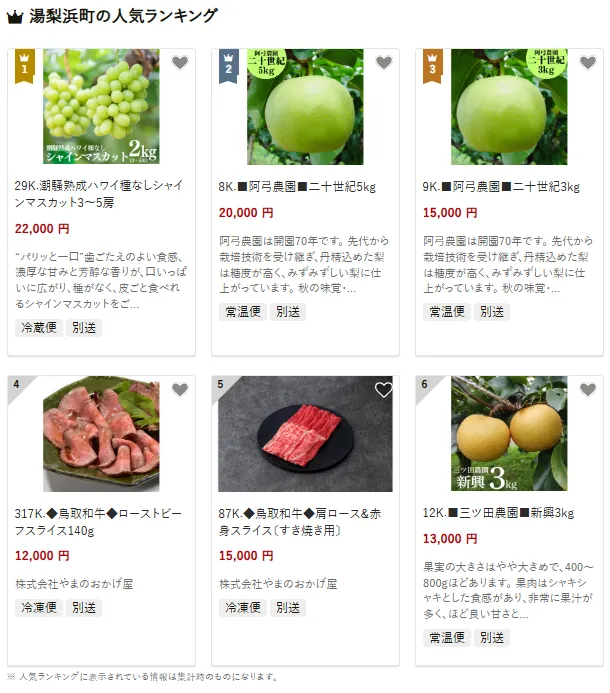The image size is (610, 693).
Task: Favorite the 三ツ田農園 新興3kg item
Action: [588, 390]
